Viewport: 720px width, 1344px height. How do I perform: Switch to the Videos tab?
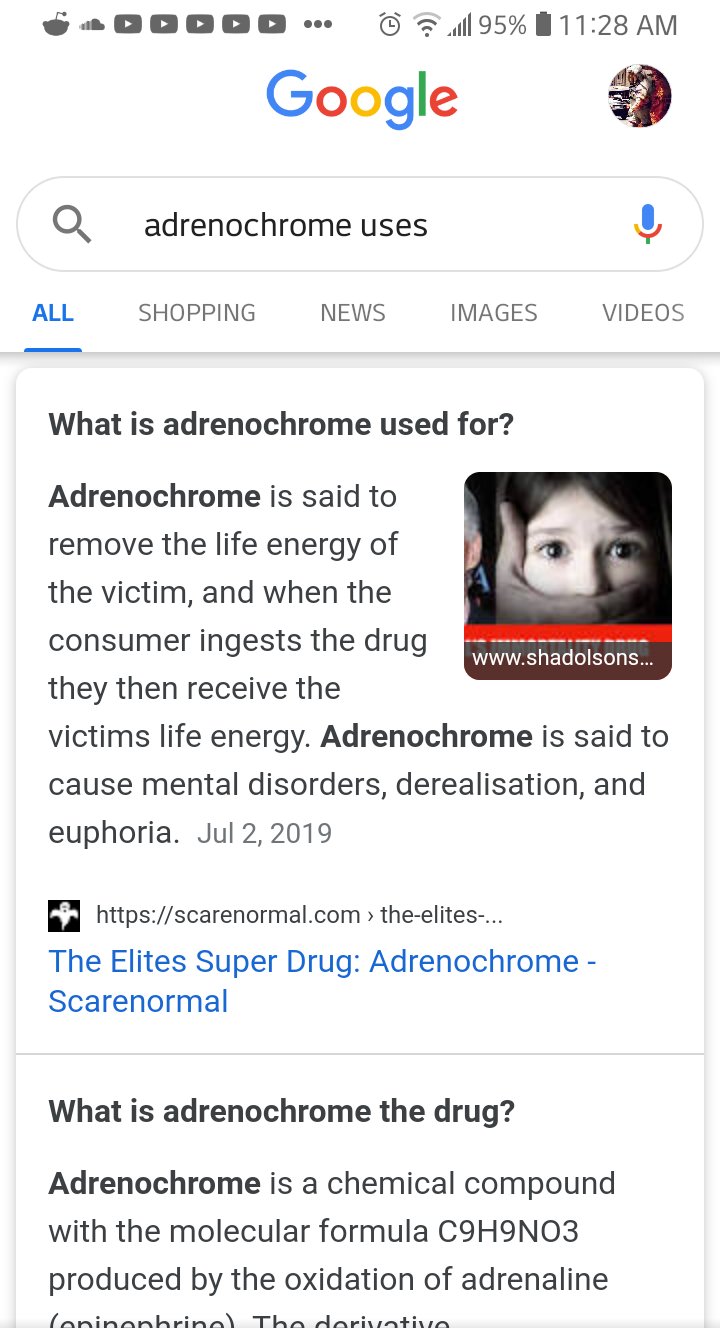tap(643, 313)
